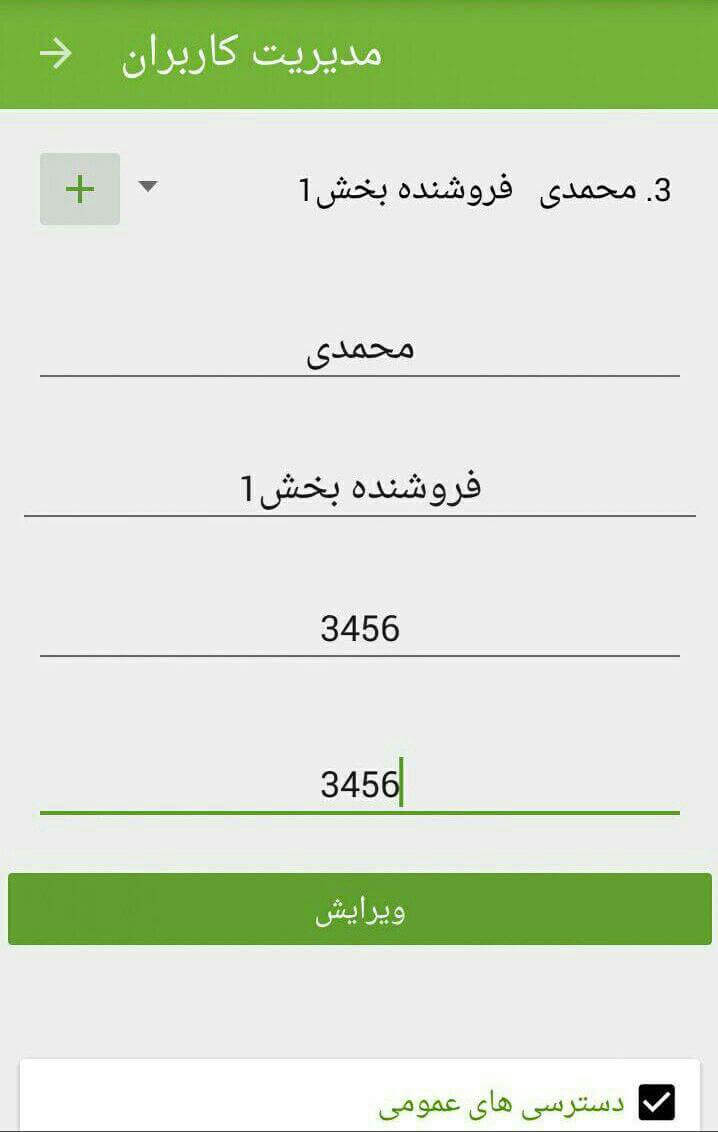
Task: Tap the first 3456 password field
Action: point(360,629)
